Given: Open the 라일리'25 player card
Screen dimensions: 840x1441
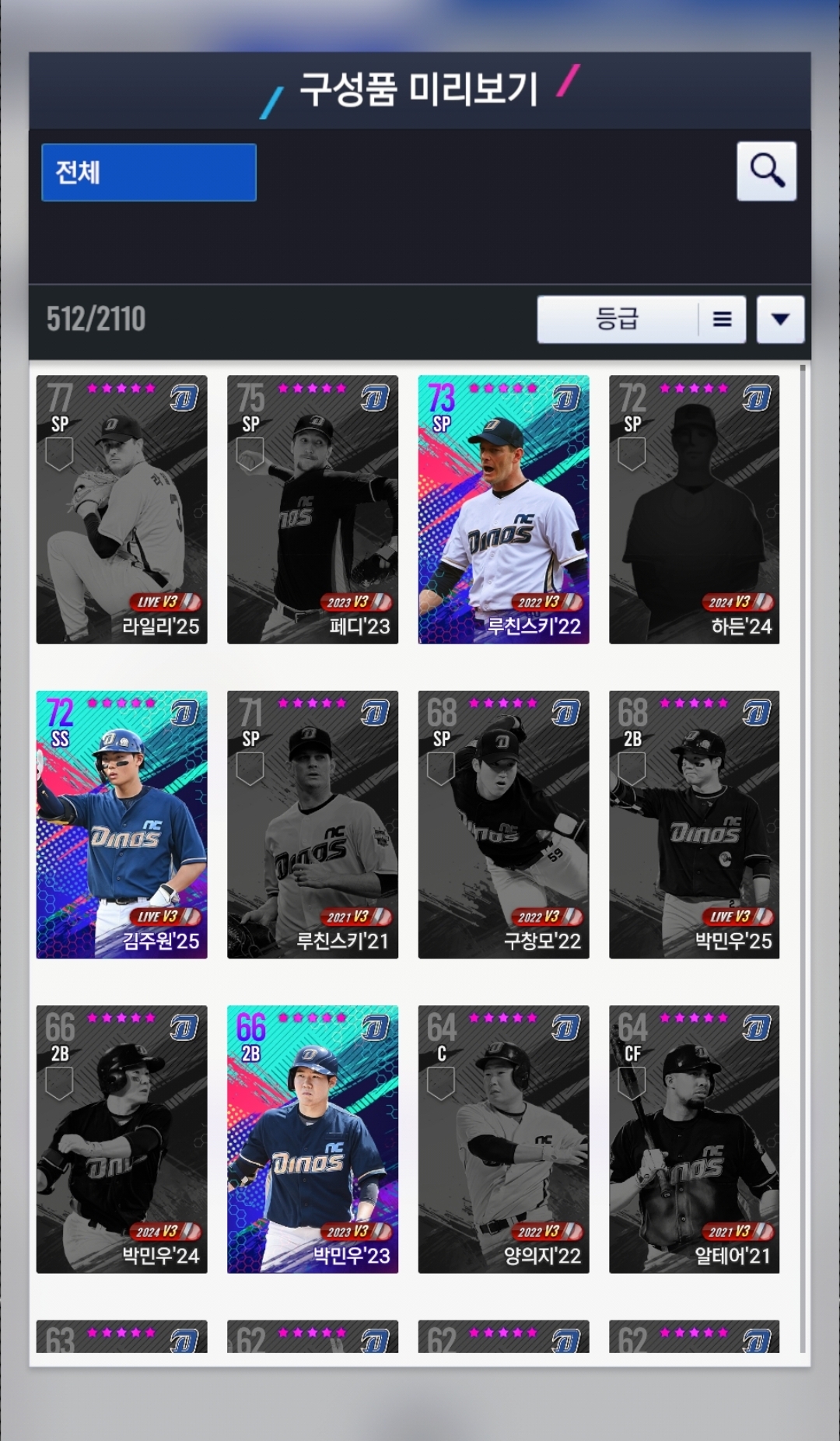Looking at the screenshot, I should (x=121, y=510).
